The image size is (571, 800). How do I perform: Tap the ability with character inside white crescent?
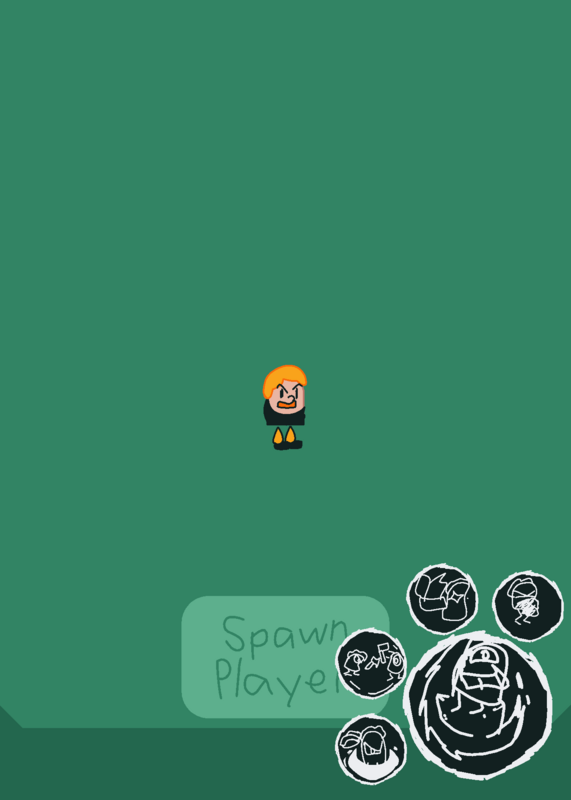[371, 748]
